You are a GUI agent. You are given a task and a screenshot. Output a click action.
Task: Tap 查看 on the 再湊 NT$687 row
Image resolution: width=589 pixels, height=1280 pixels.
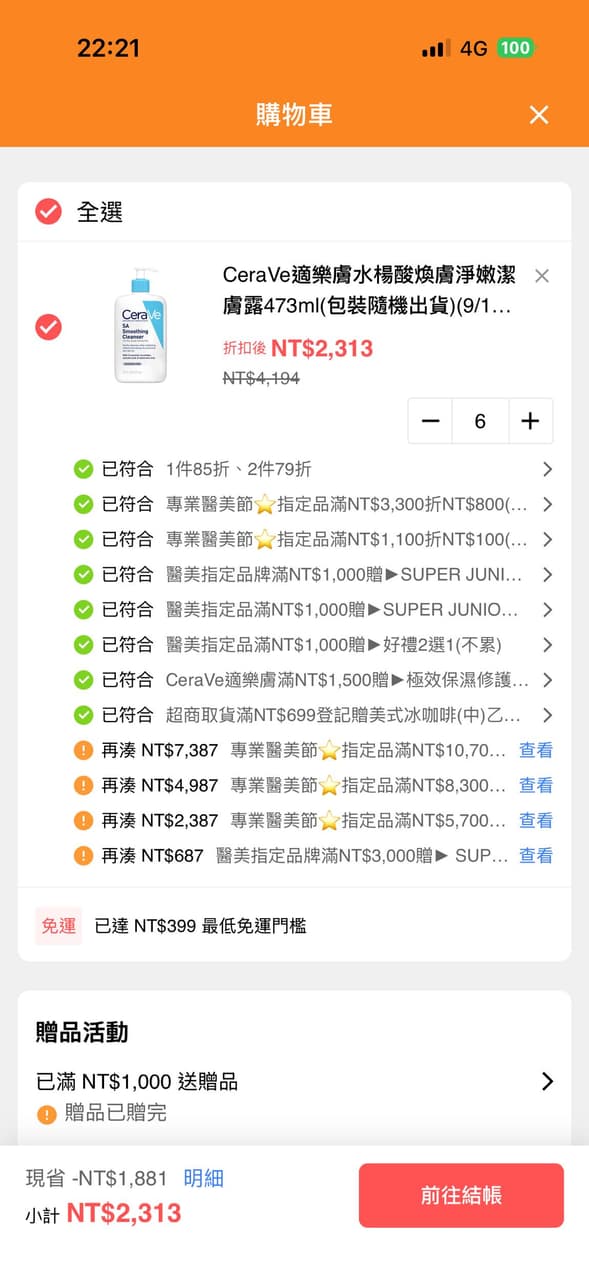tap(536, 855)
